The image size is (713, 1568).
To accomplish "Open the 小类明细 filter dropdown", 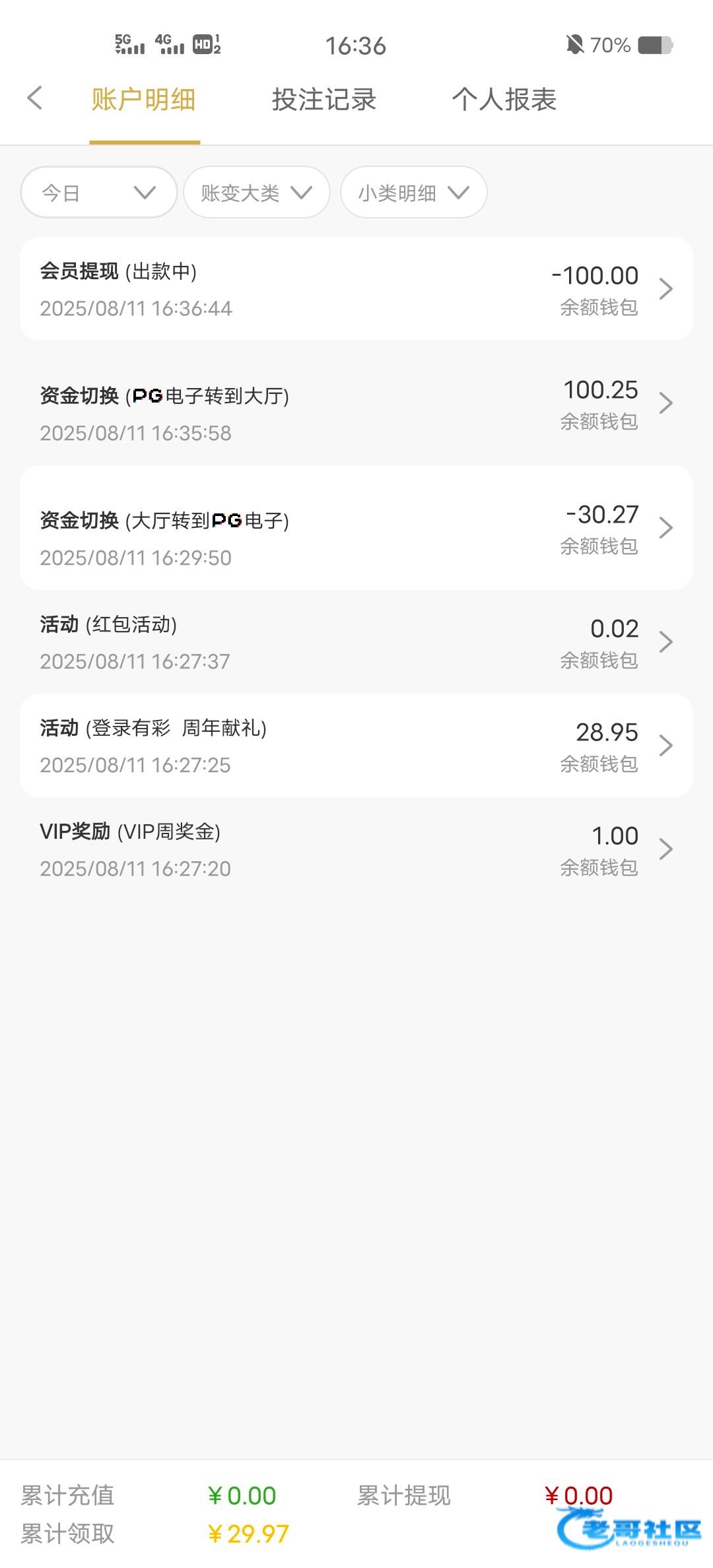I will point(413,193).
